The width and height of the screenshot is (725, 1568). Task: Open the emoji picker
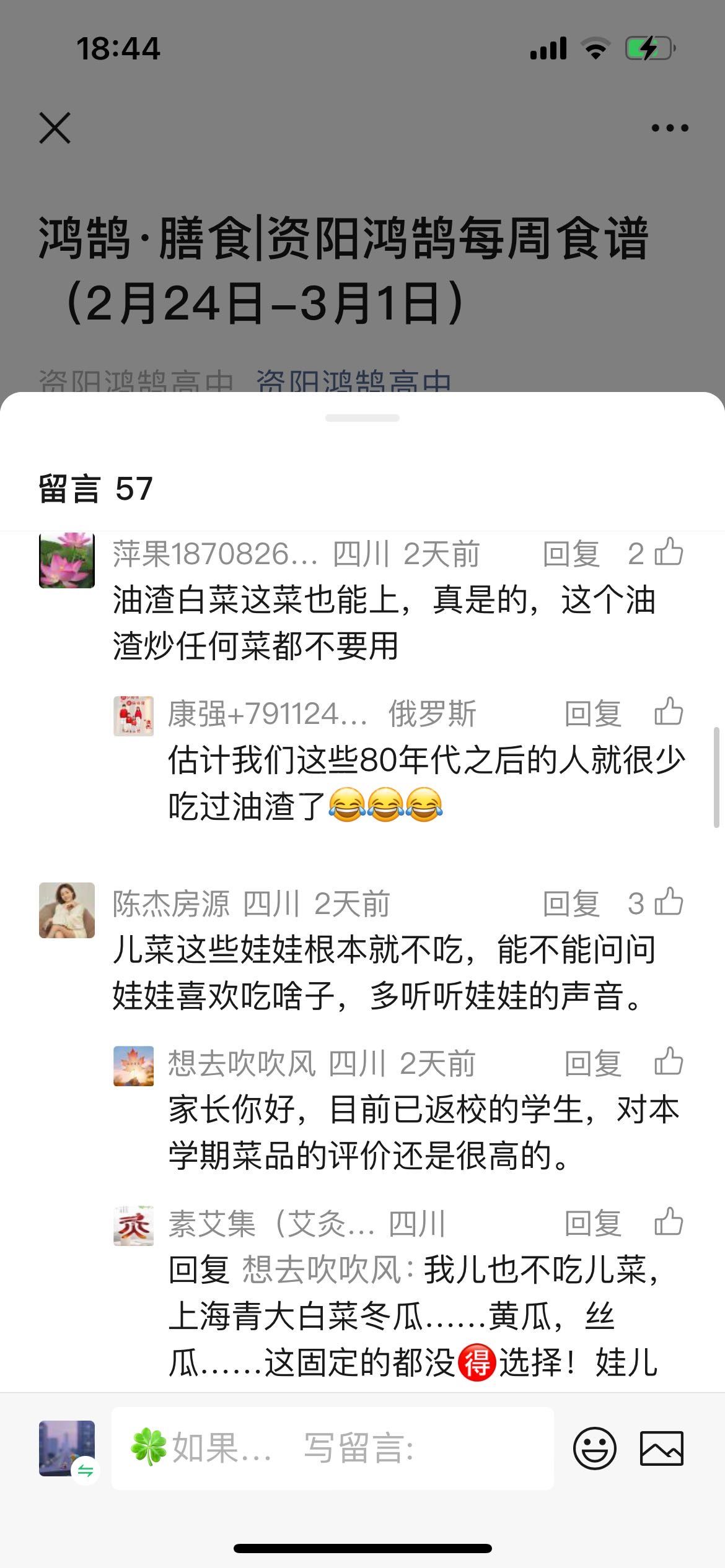[594, 1448]
